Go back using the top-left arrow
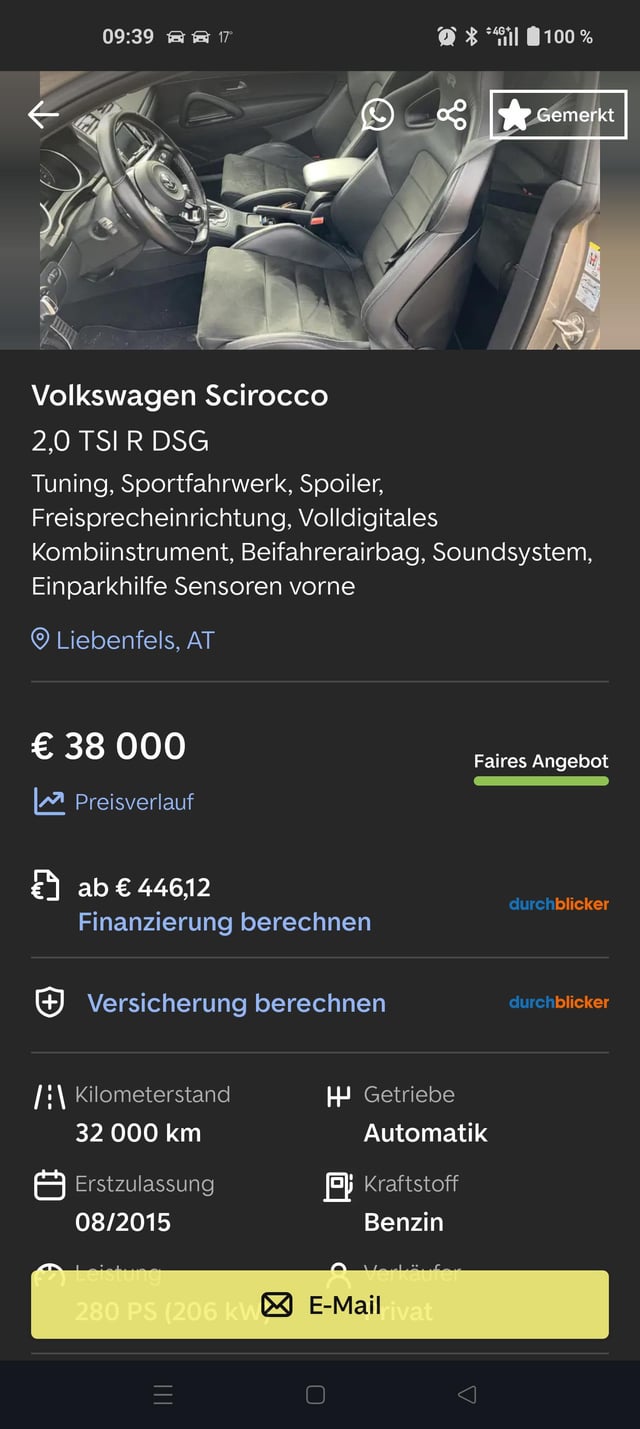The height and width of the screenshot is (1429, 640). [x=43, y=115]
